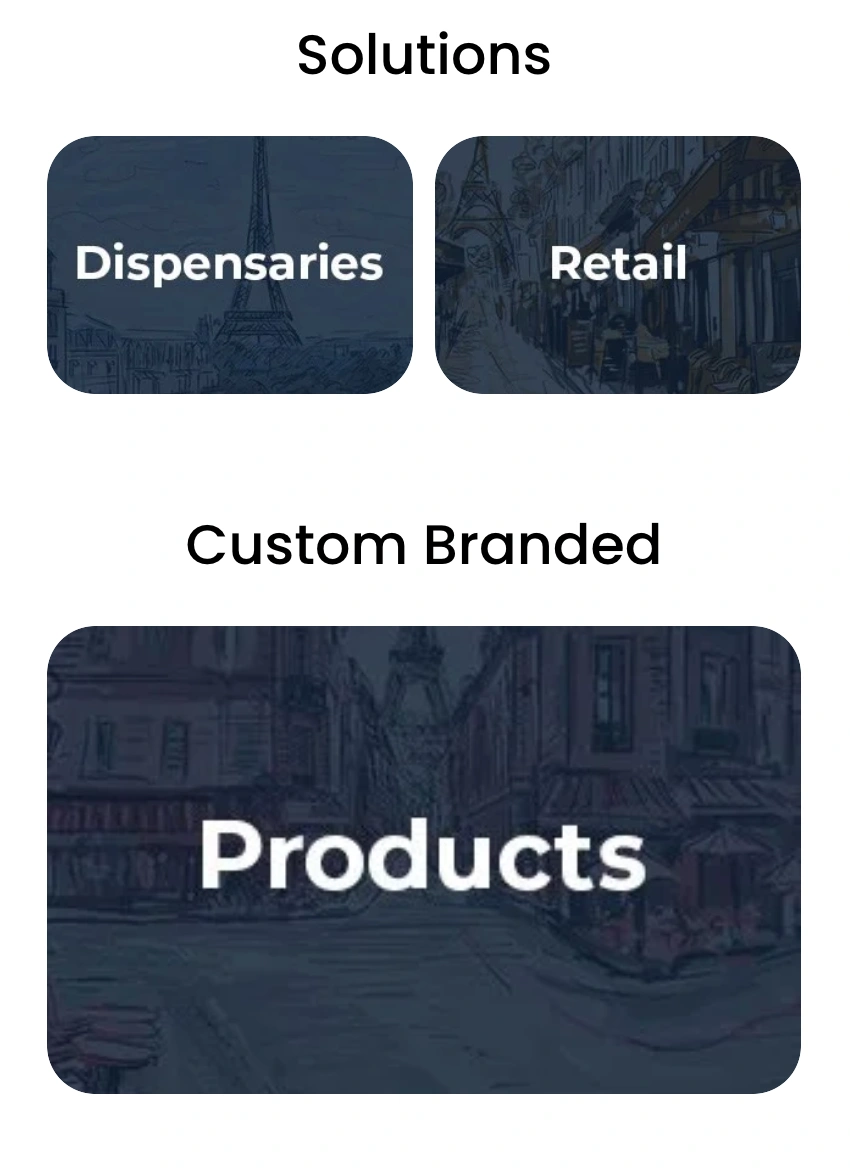
Task: Open the Dispensaries solutions tile
Action: point(229,265)
